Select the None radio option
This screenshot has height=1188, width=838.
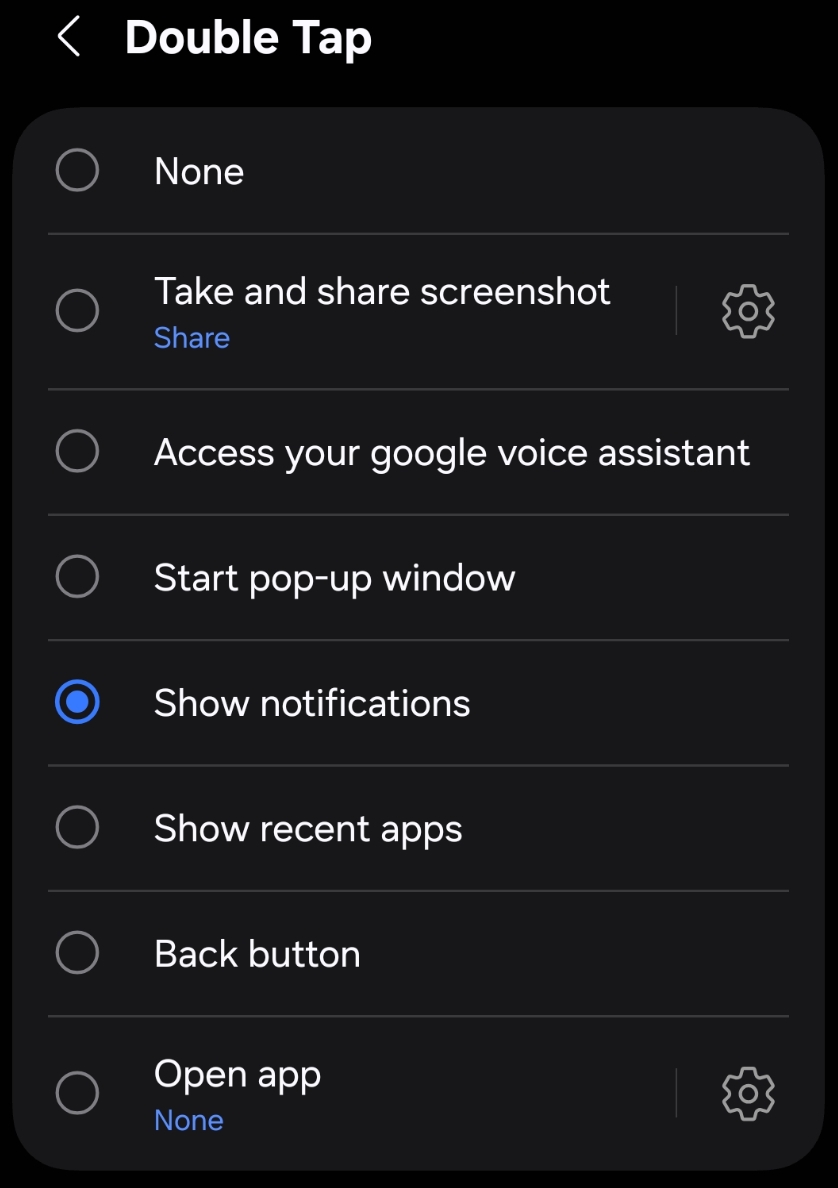coord(77,171)
